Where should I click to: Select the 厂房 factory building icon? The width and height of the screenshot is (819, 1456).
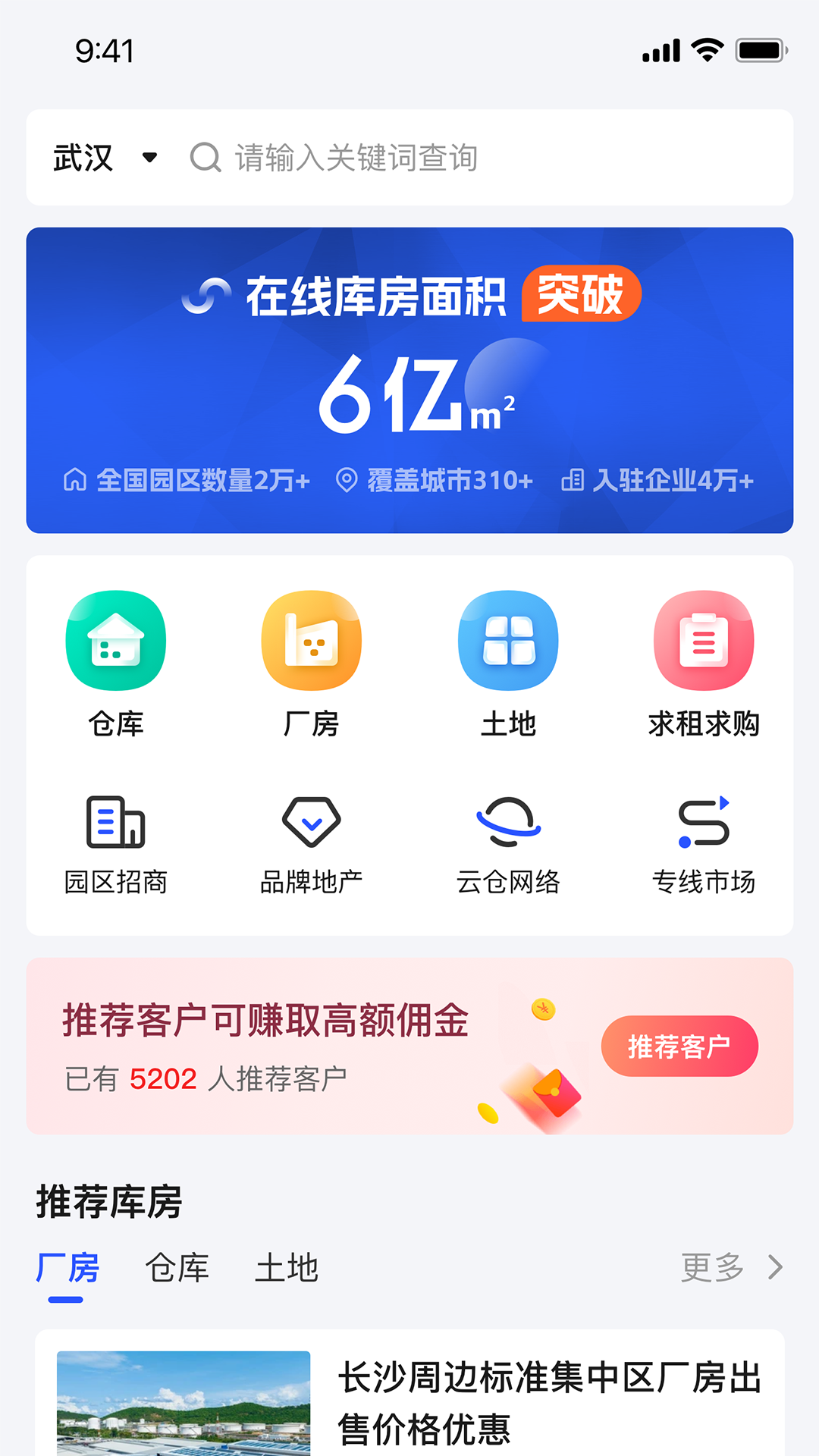pyautogui.click(x=312, y=641)
